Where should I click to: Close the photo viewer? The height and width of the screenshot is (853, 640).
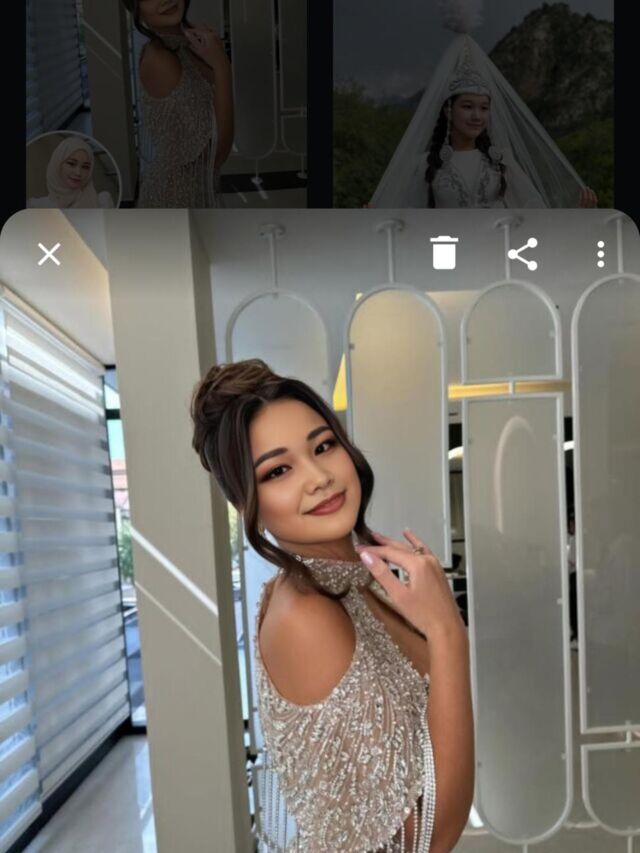[49, 254]
